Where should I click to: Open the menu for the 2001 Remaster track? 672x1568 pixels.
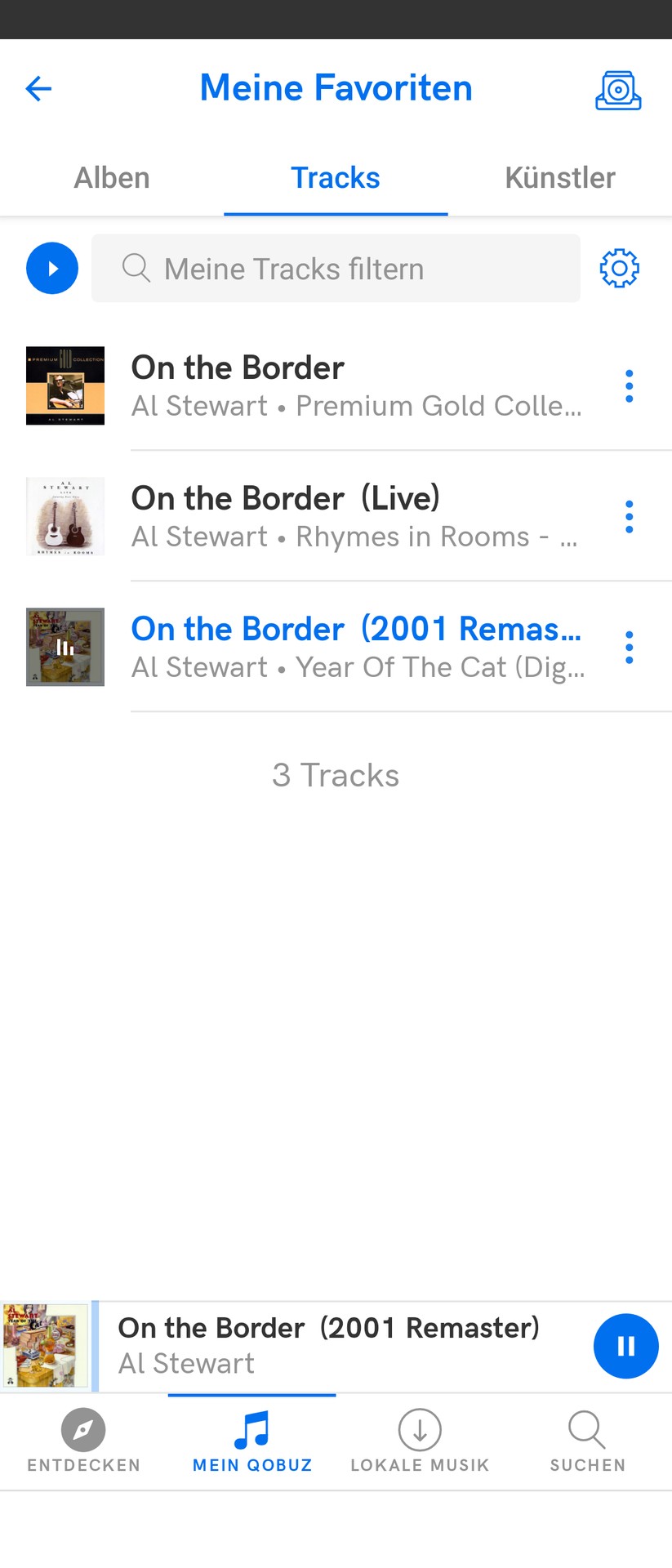[629, 647]
